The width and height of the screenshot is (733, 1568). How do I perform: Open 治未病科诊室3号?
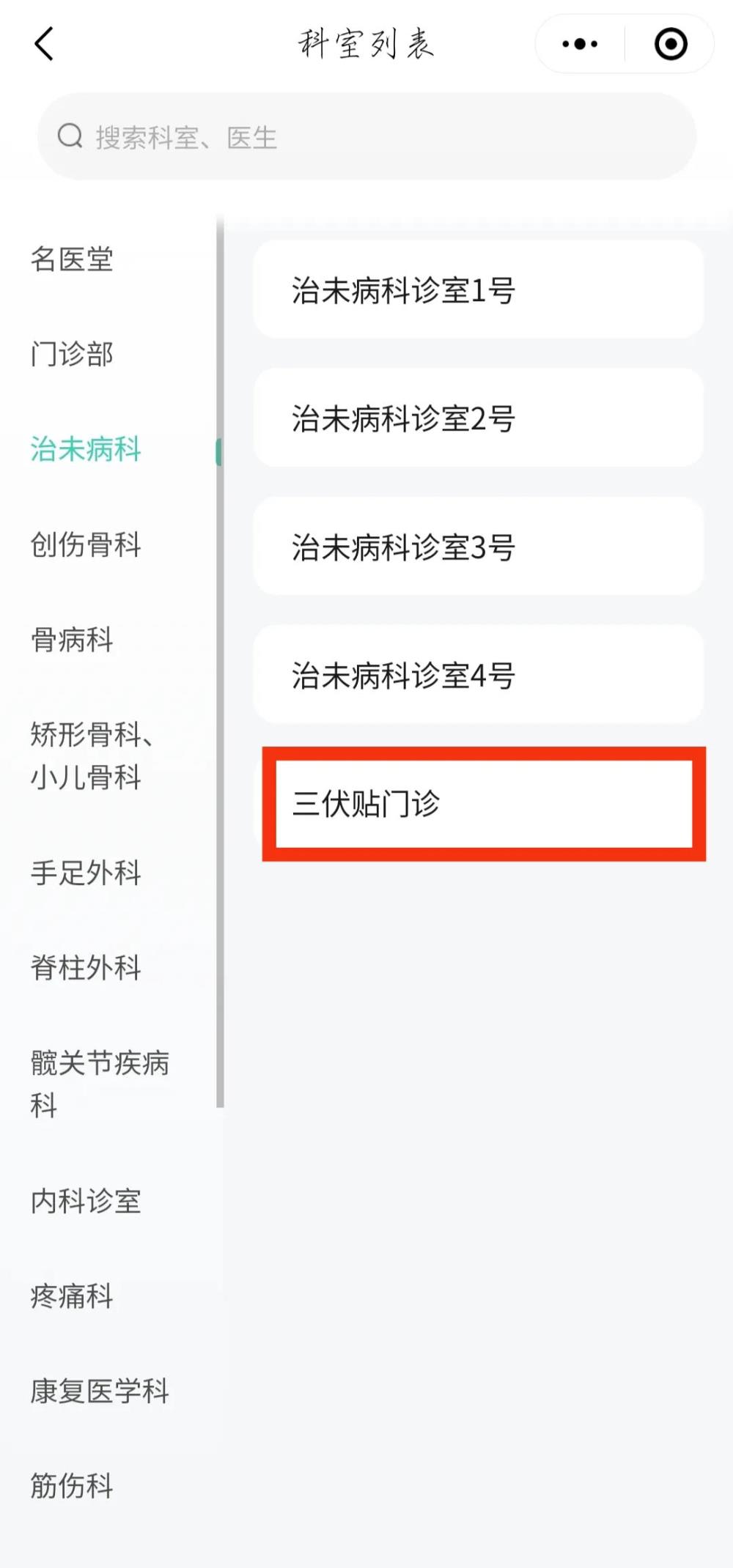click(478, 547)
